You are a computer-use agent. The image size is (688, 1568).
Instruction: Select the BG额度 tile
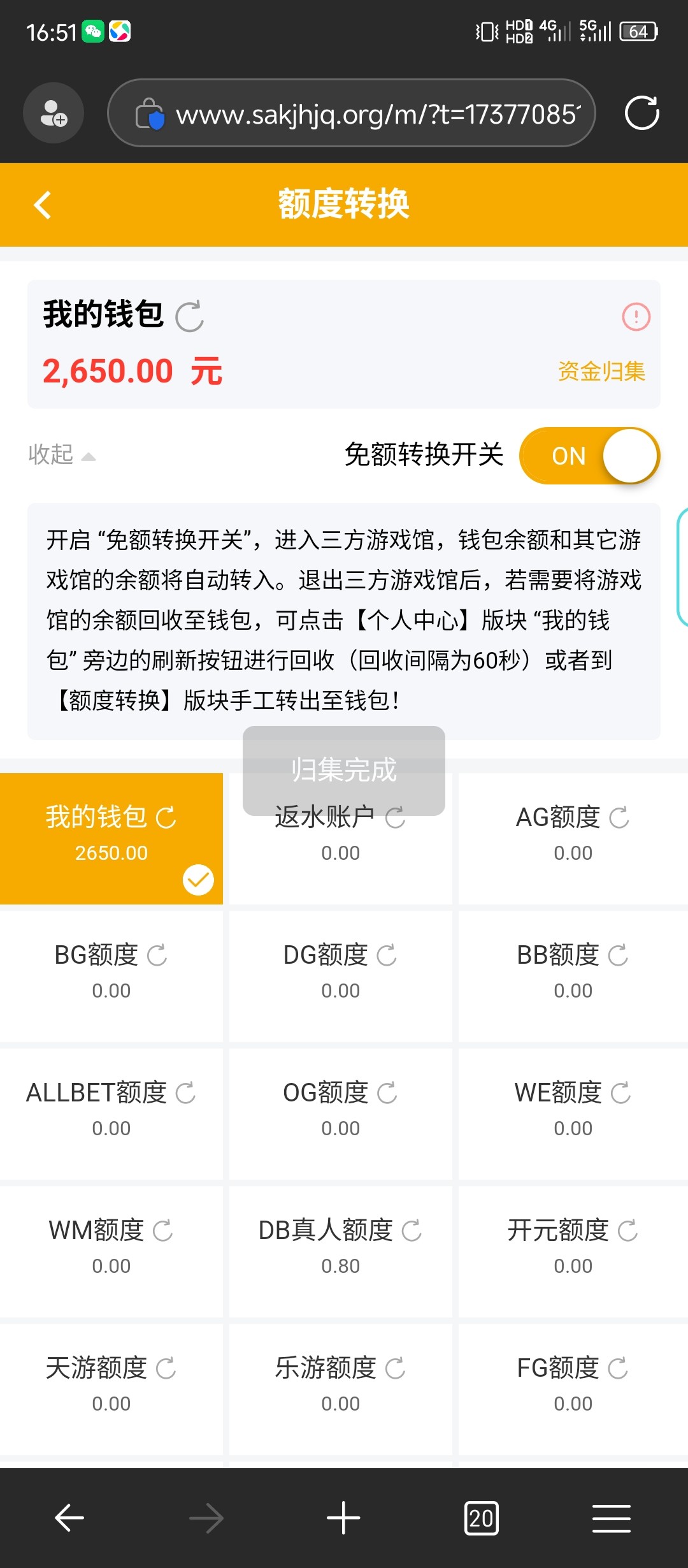[x=111, y=976]
